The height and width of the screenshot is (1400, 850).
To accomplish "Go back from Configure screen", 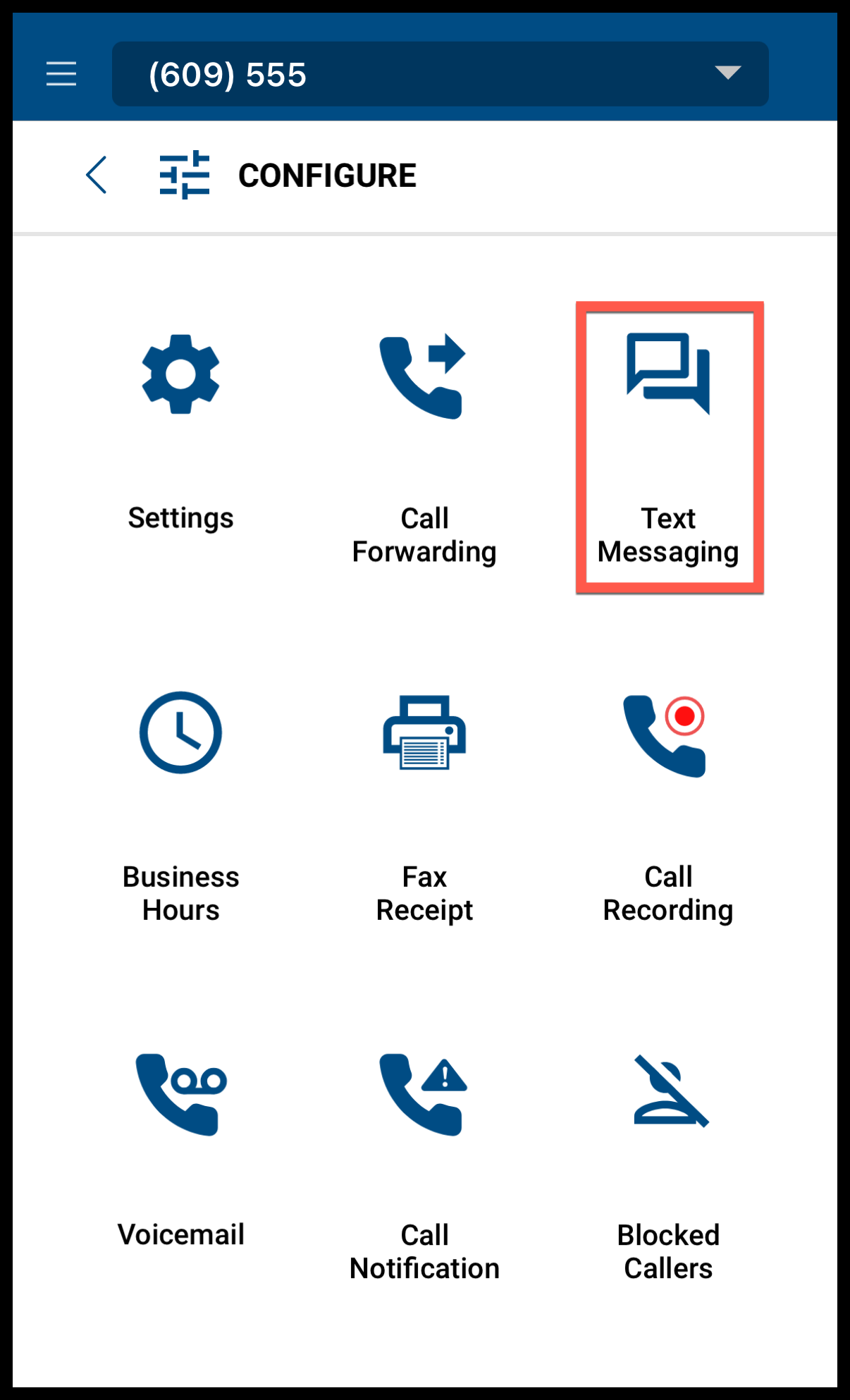I will pyautogui.click(x=97, y=175).
